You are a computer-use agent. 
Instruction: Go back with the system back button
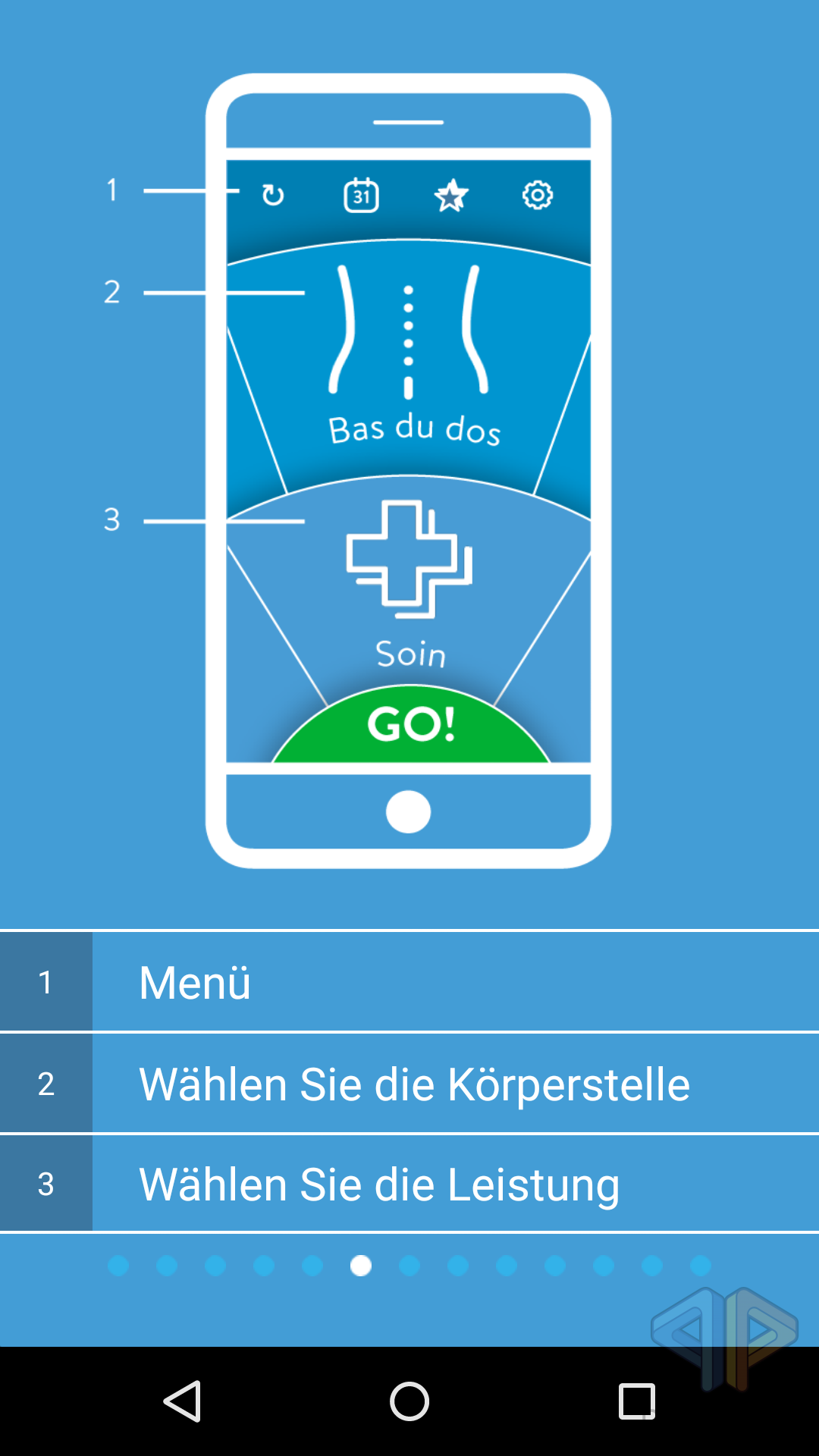(x=182, y=1401)
